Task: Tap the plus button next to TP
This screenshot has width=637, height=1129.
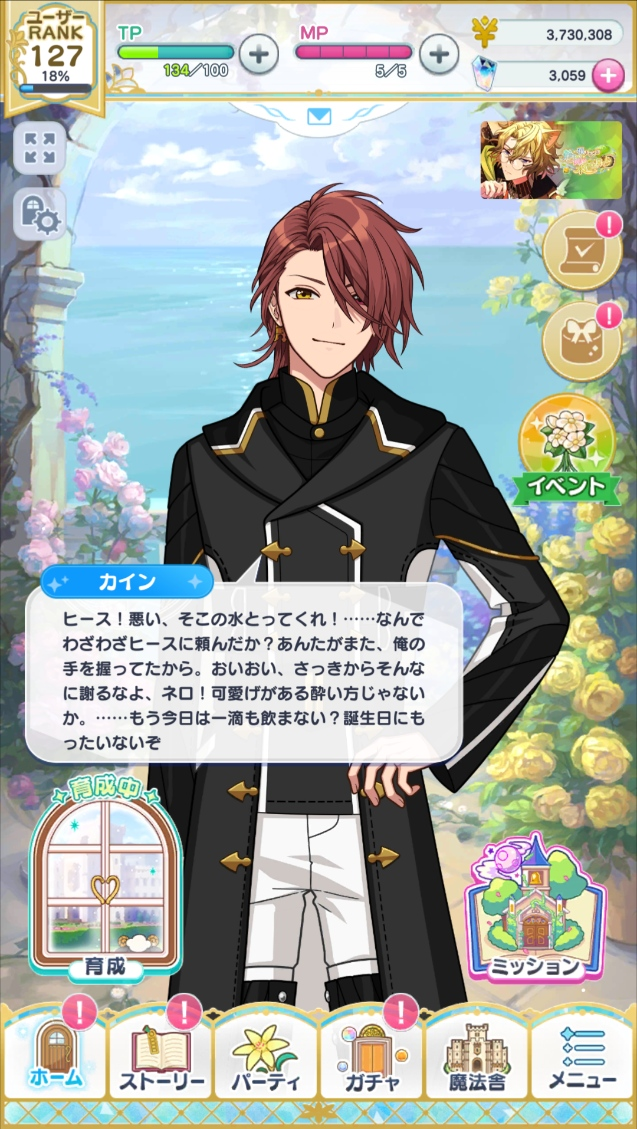Action: [259, 54]
